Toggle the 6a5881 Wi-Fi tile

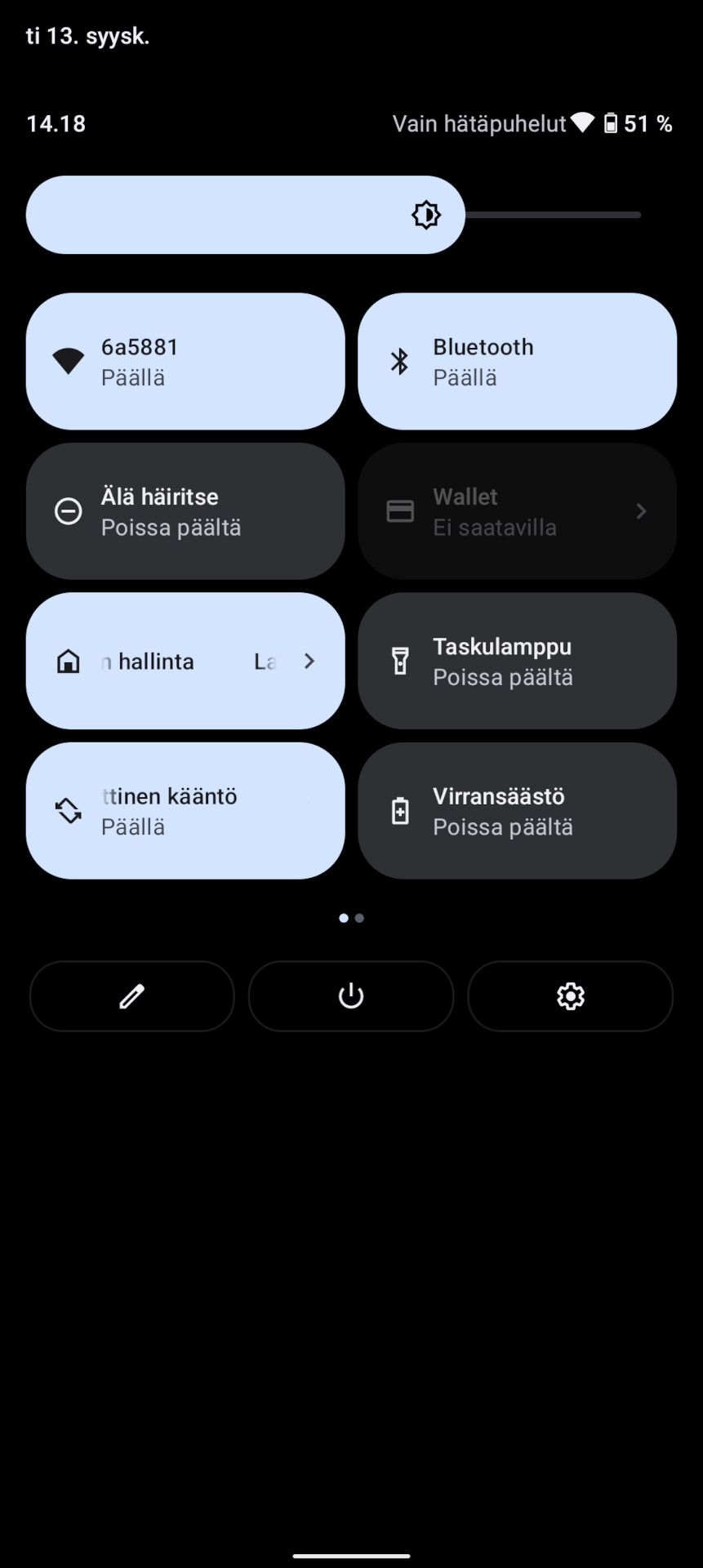[x=185, y=362]
